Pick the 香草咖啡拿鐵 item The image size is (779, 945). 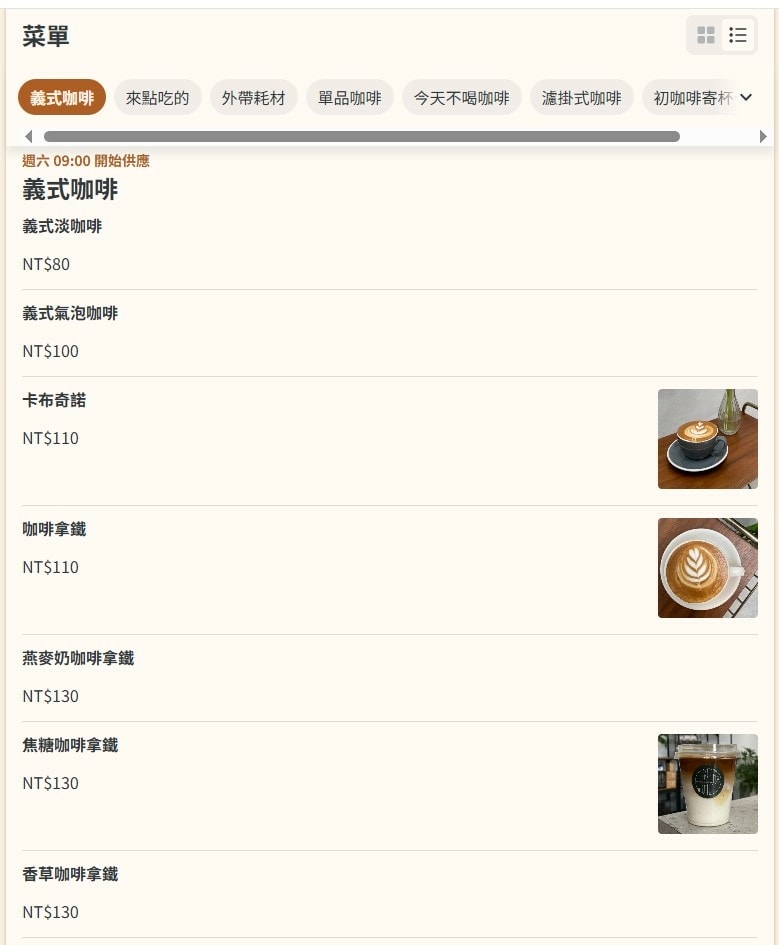[x=70, y=875]
